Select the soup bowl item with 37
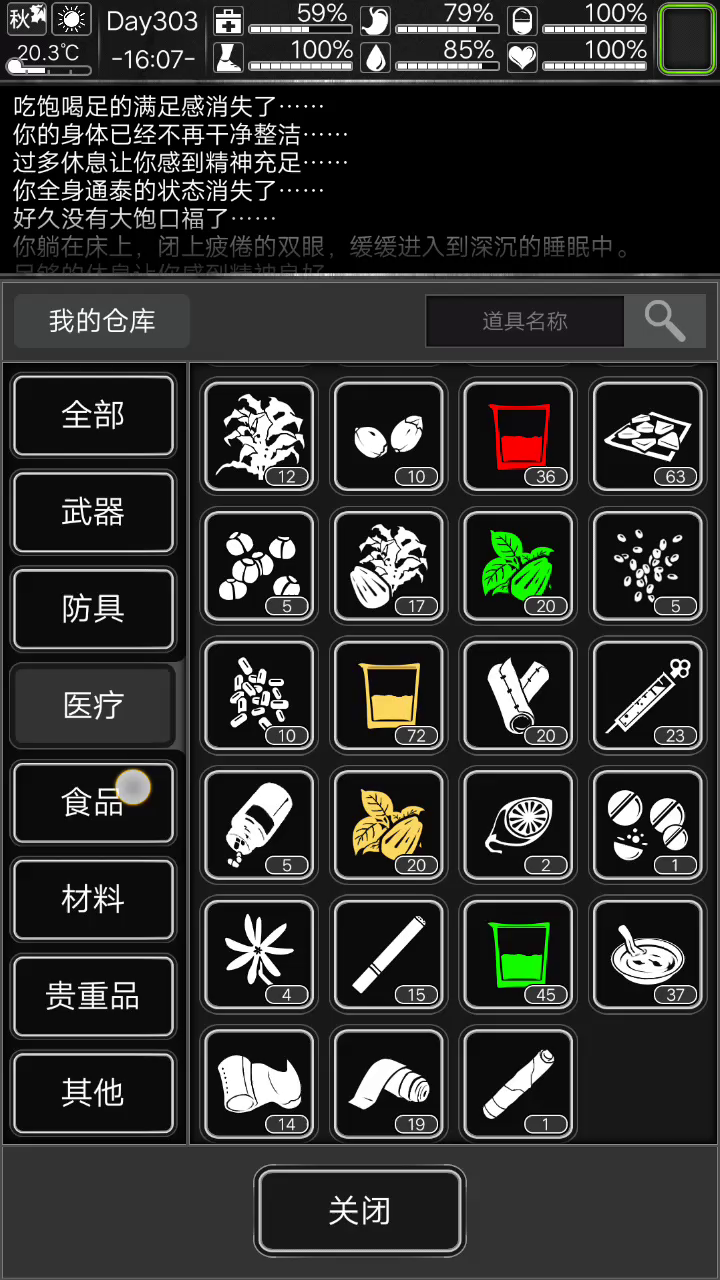The width and height of the screenshot is (720, 1280). coord(647,954)
